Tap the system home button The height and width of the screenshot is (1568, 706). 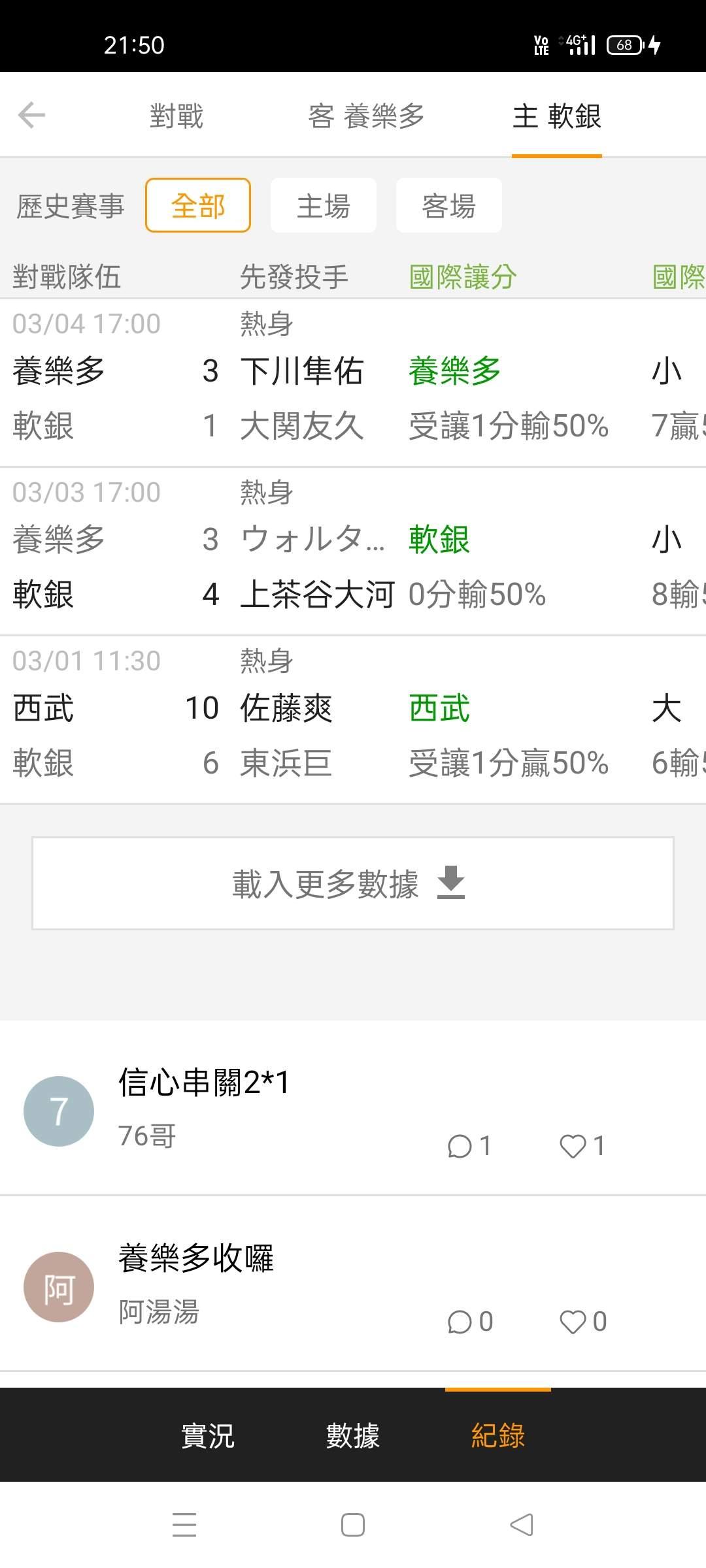click(353, 1526)
